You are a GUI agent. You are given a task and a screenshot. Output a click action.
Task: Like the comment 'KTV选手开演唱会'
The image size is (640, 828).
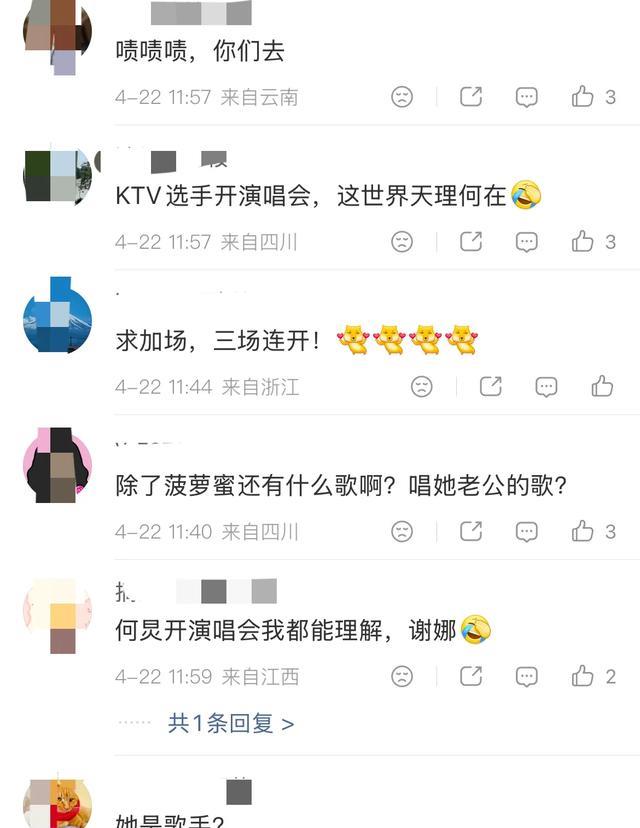(583, 242)
